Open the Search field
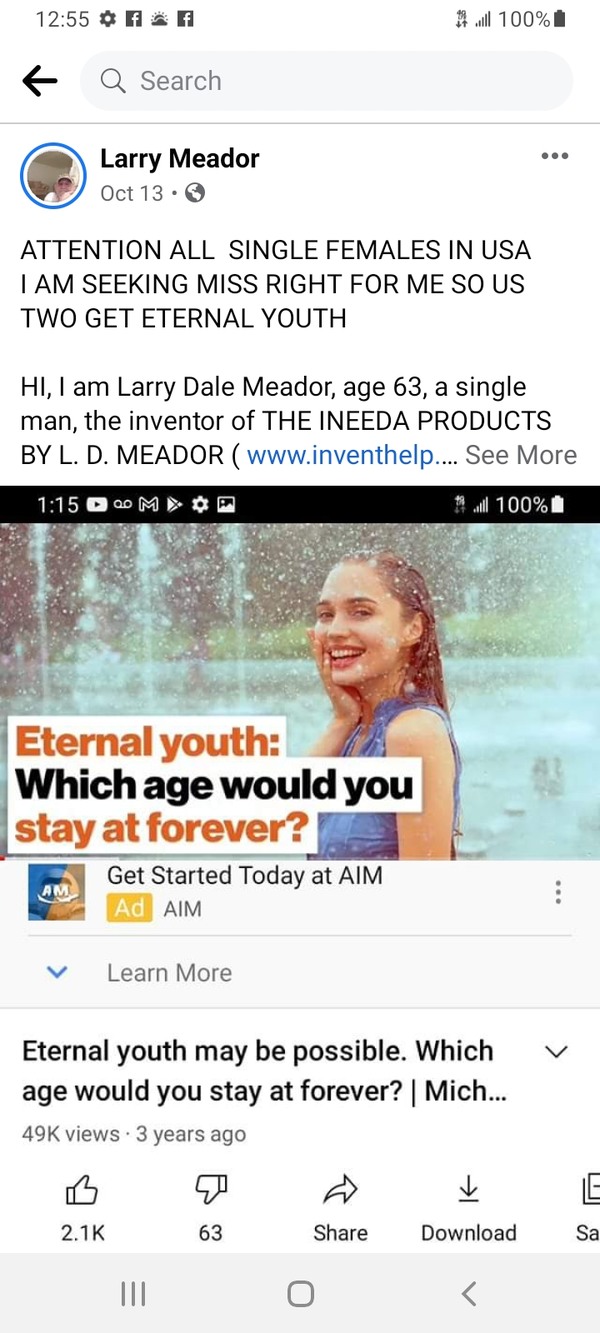The height and width of the screenshot is (1333, 600). click(326, 81)
